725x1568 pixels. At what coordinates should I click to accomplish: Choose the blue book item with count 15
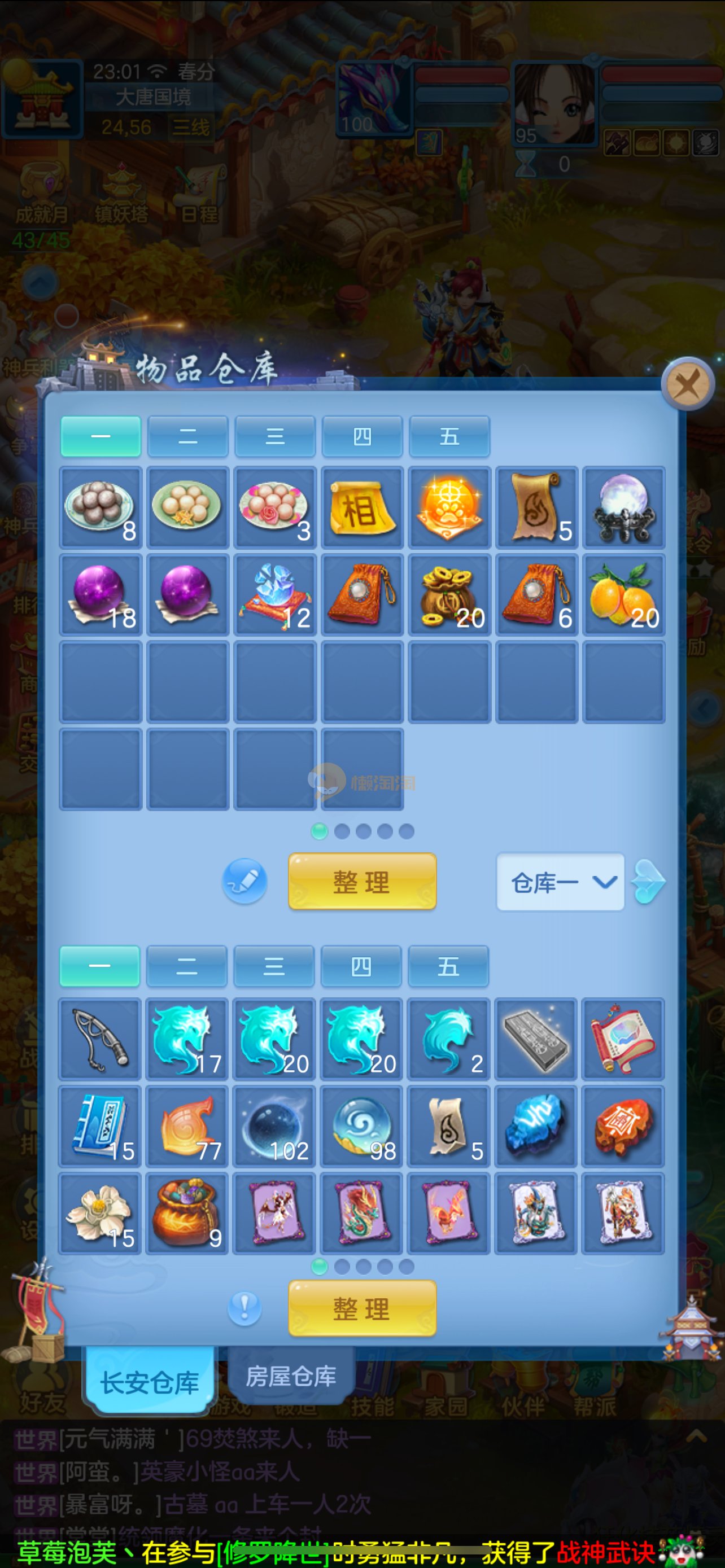(100, 1126)
